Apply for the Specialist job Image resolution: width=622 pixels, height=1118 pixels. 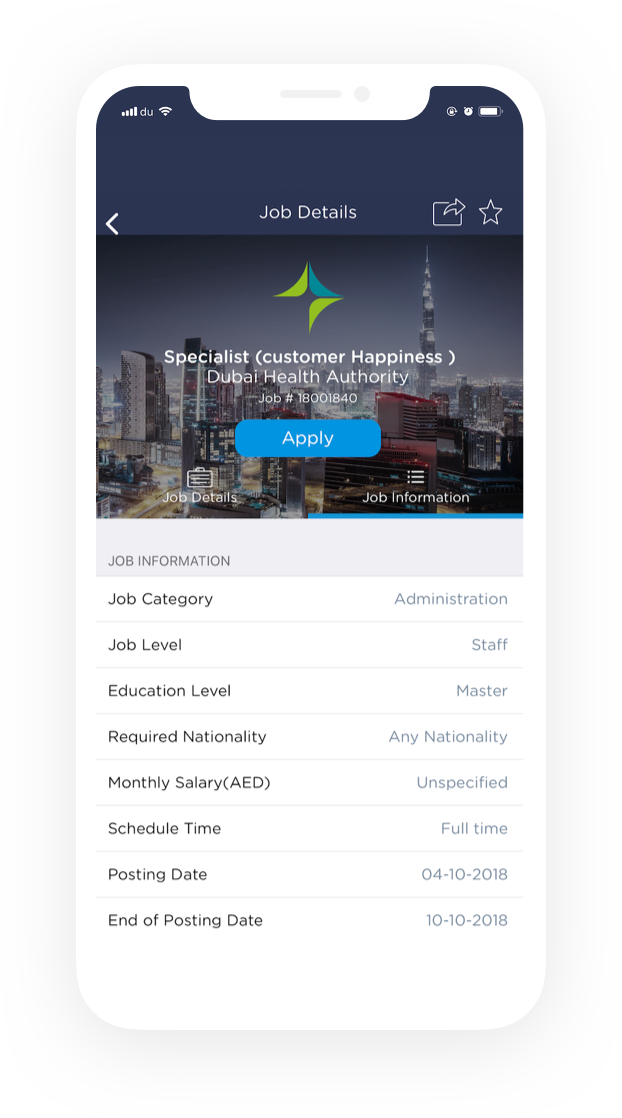pyautogui.click(x=308, y=438)
